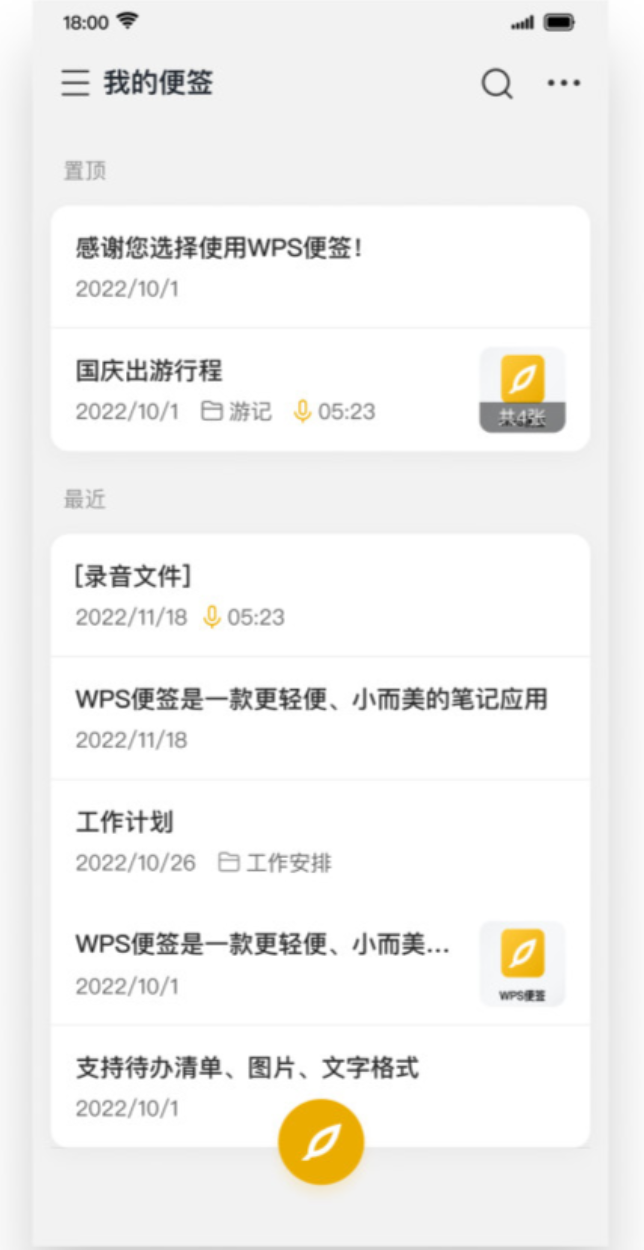Open the note with the WPS便签 thumbnail
Image resolution: width=644 pixels, height=1250 pixels.
coord(320,964)
